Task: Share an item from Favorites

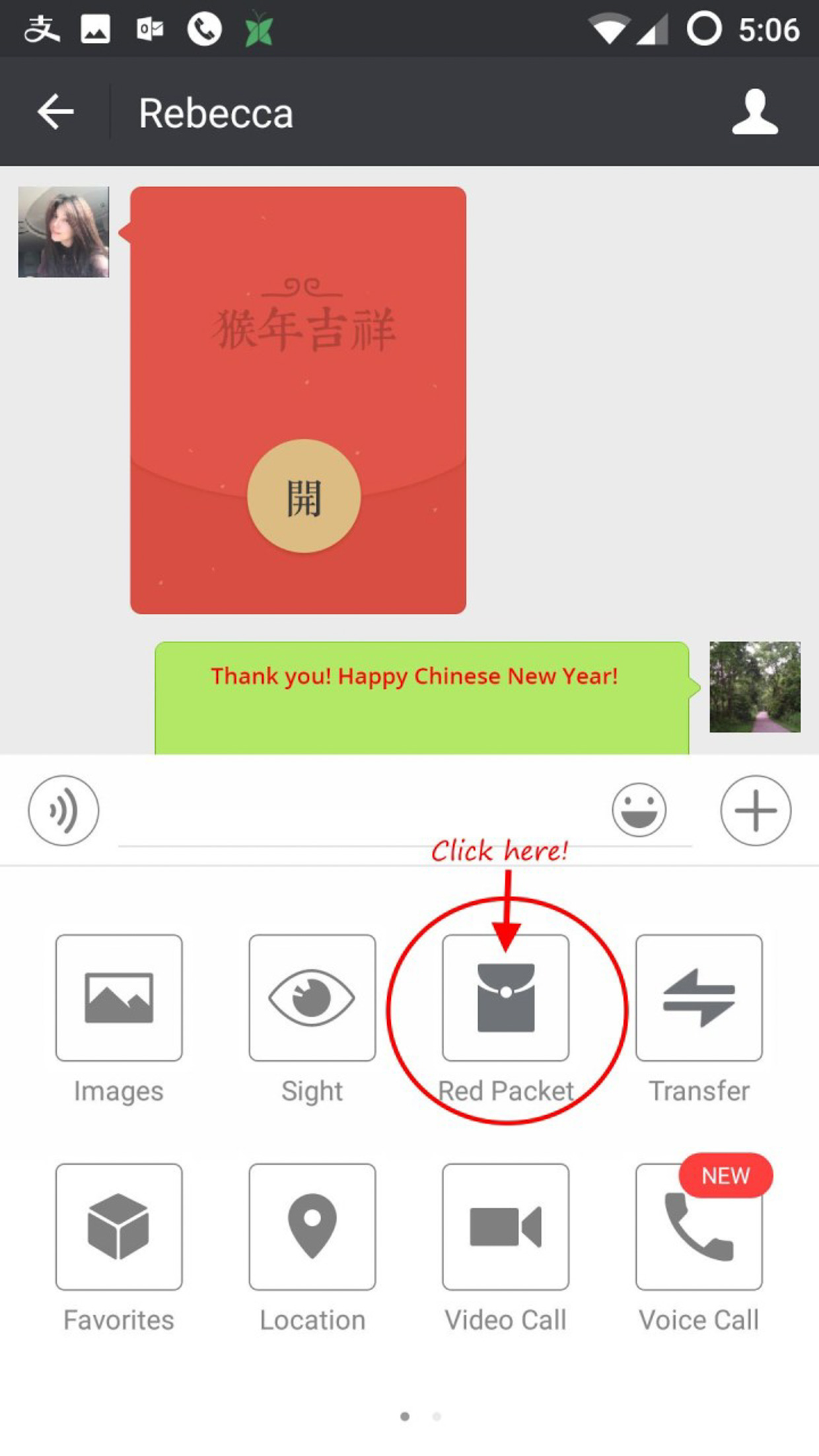Action: click(x=119, y=1227)
